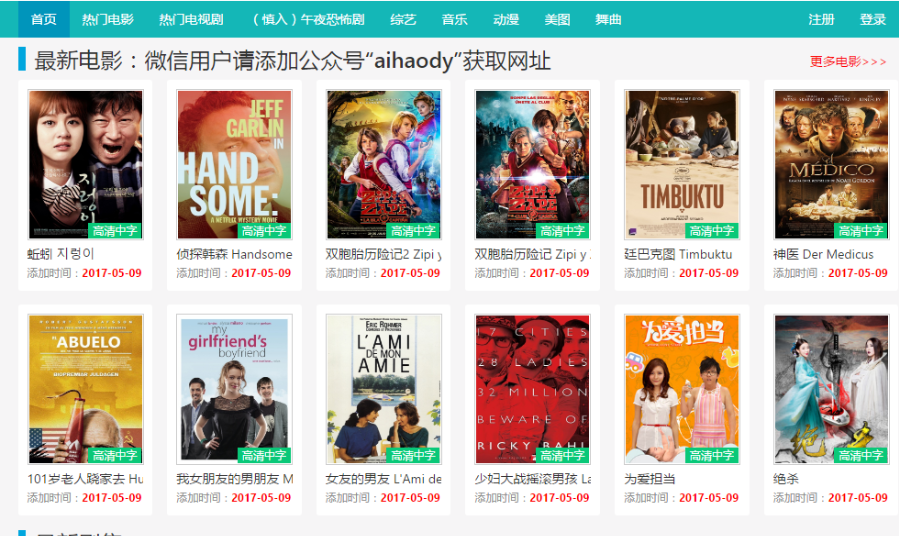Switch to the 热门电影 tab

click(107, 19)
